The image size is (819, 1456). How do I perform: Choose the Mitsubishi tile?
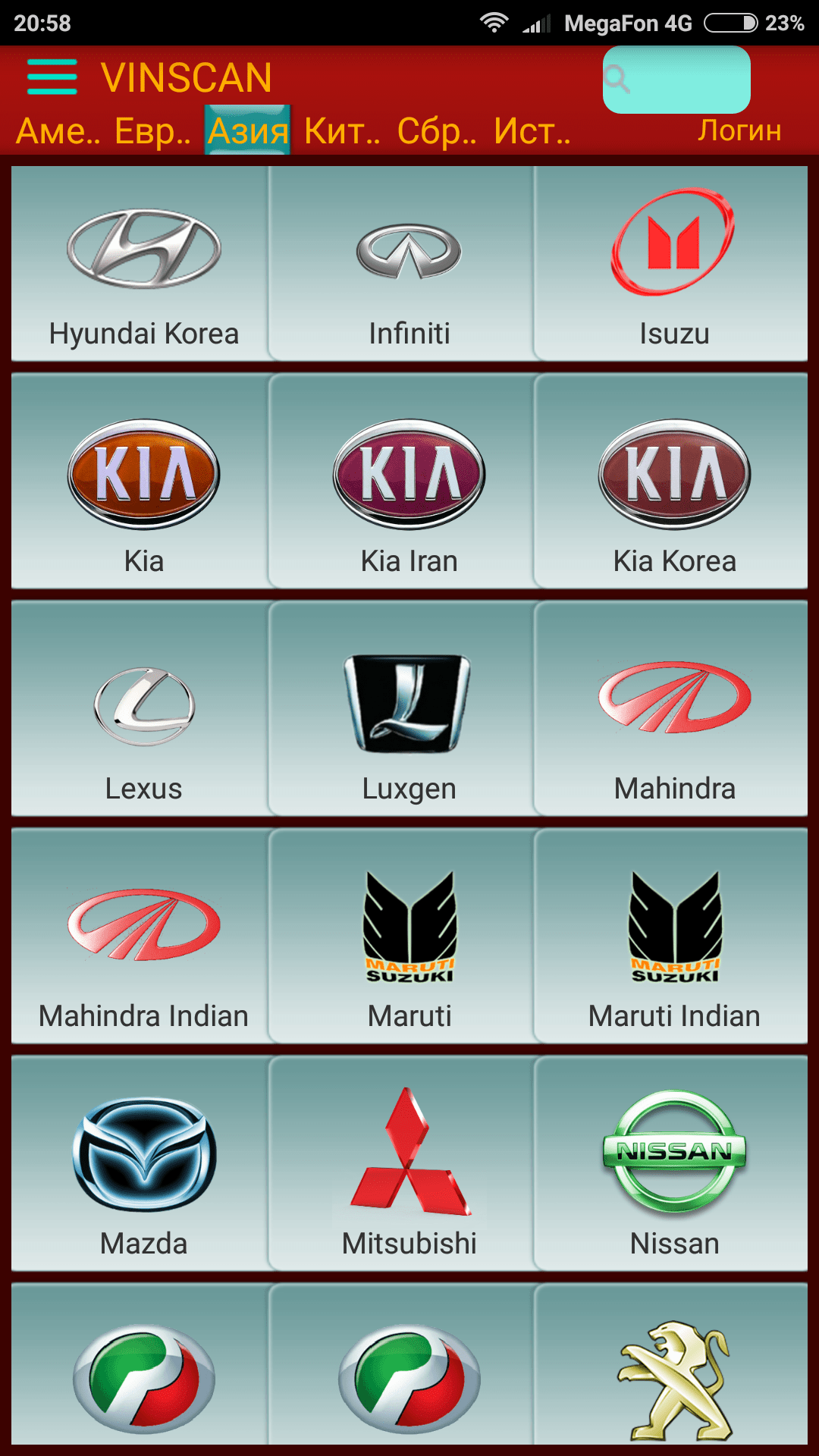click(x=409, y=1164)
